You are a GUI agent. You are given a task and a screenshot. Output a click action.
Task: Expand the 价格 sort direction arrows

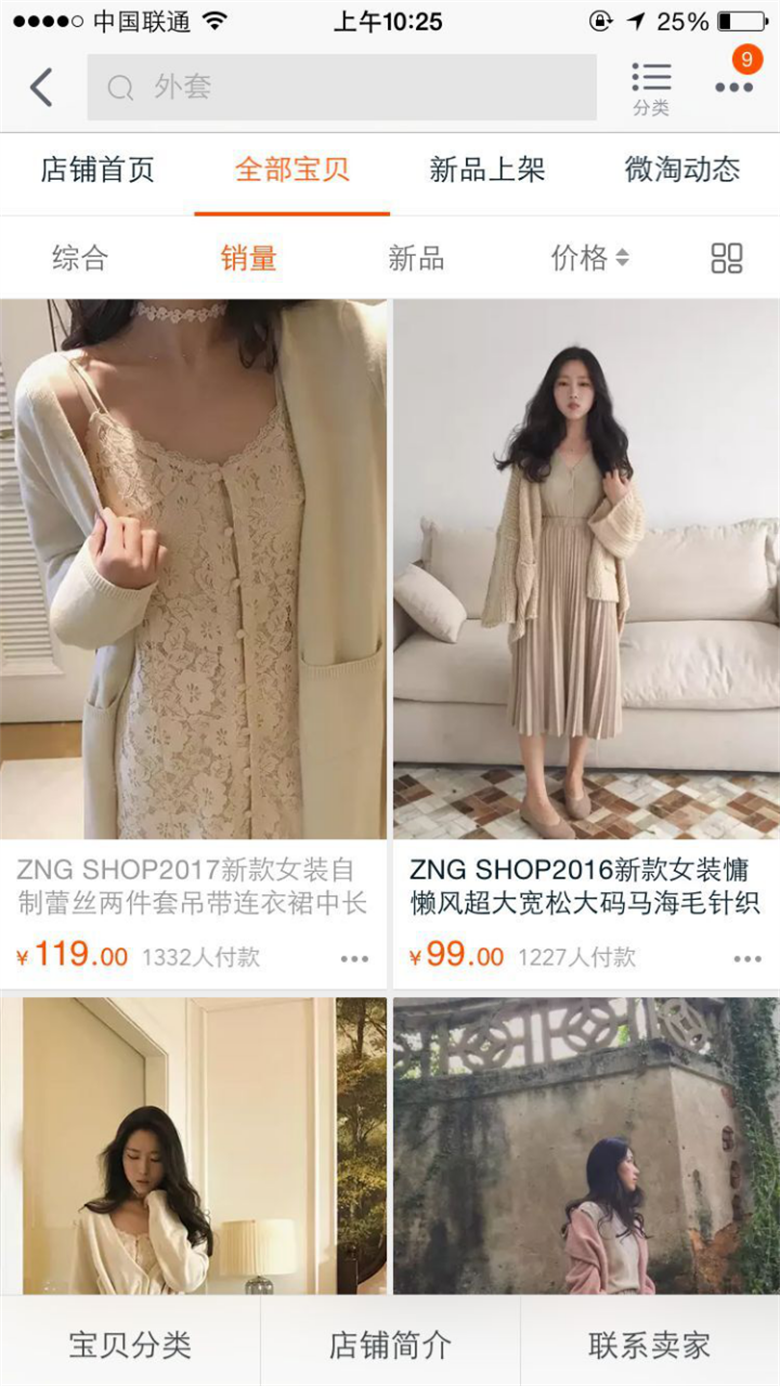(620, 257)
